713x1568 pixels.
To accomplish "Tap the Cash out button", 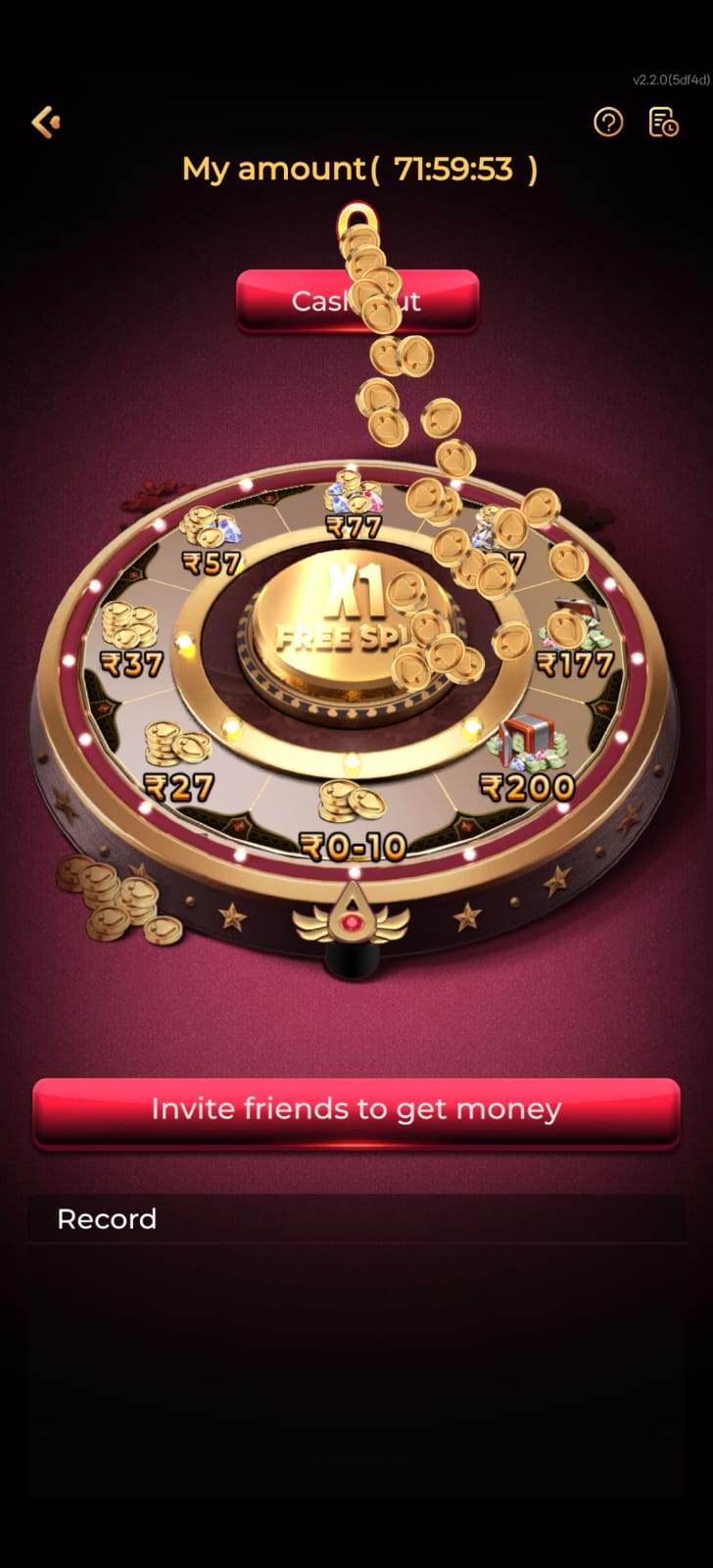I will tap(357, 301).
